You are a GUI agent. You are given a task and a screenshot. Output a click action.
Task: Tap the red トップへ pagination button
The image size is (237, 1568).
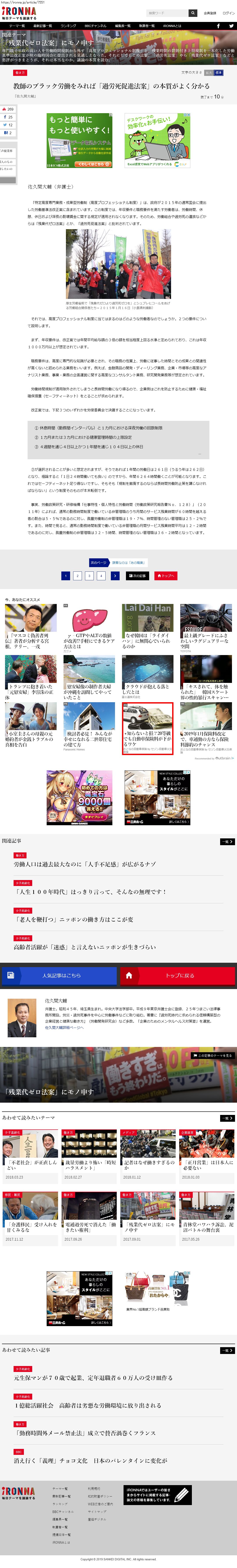coord(166,575)
